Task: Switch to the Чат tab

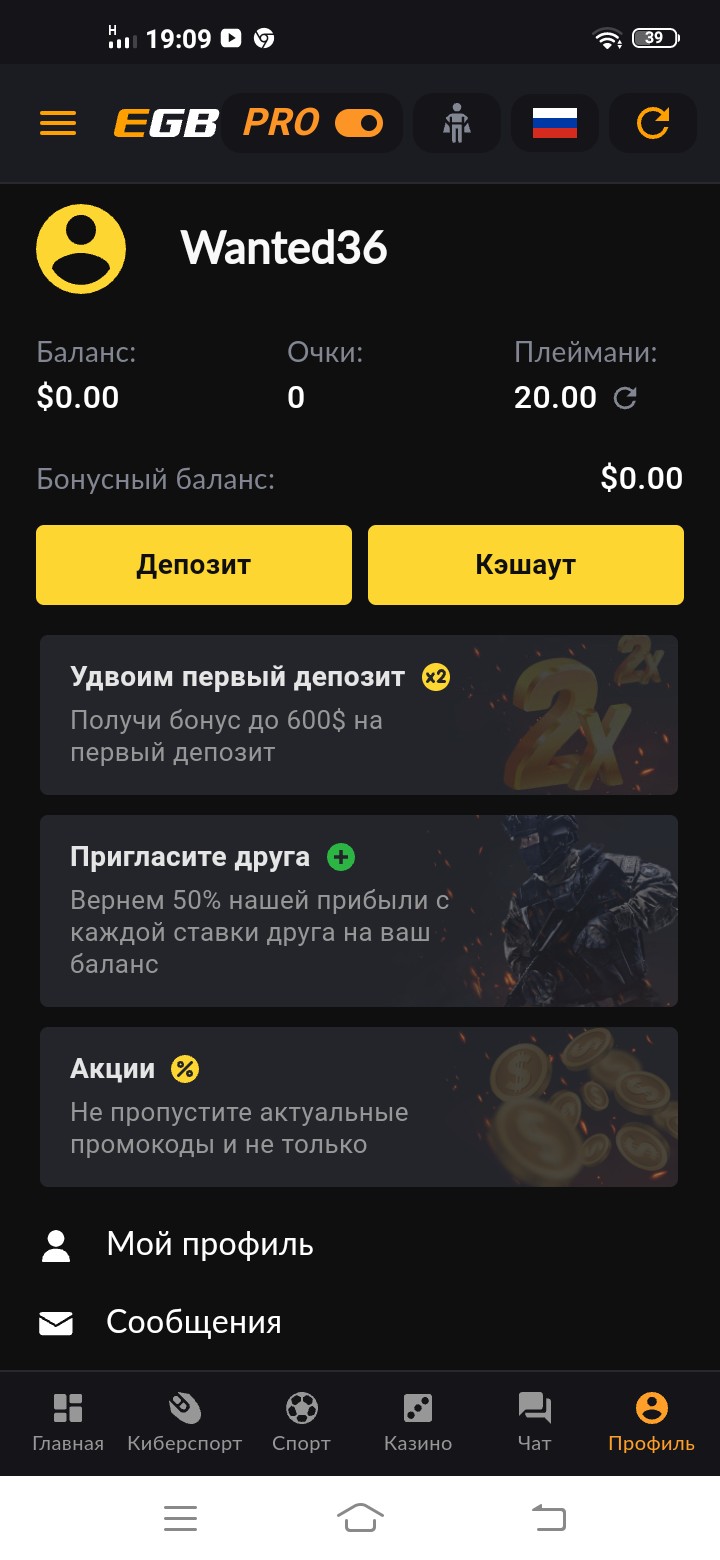Action: (535, 1422)
